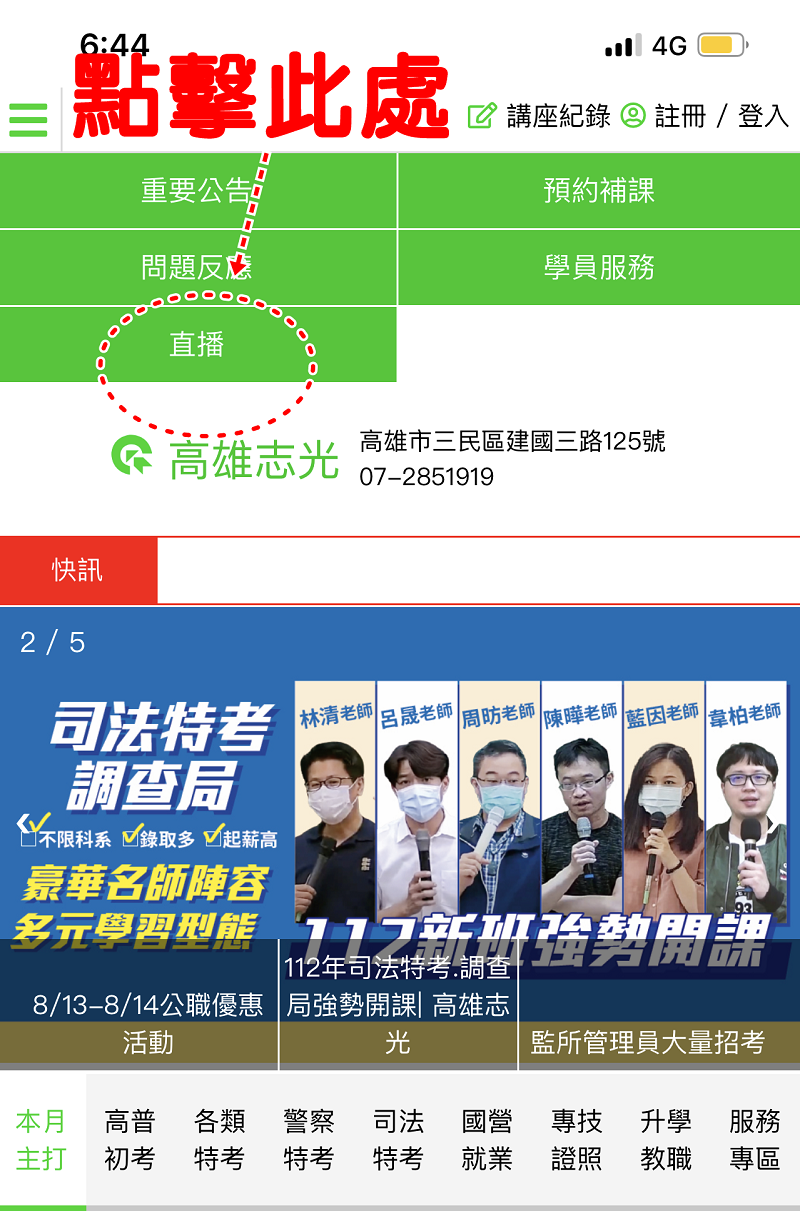Switch to 司法特考 category

click(x=398, y=1140)
